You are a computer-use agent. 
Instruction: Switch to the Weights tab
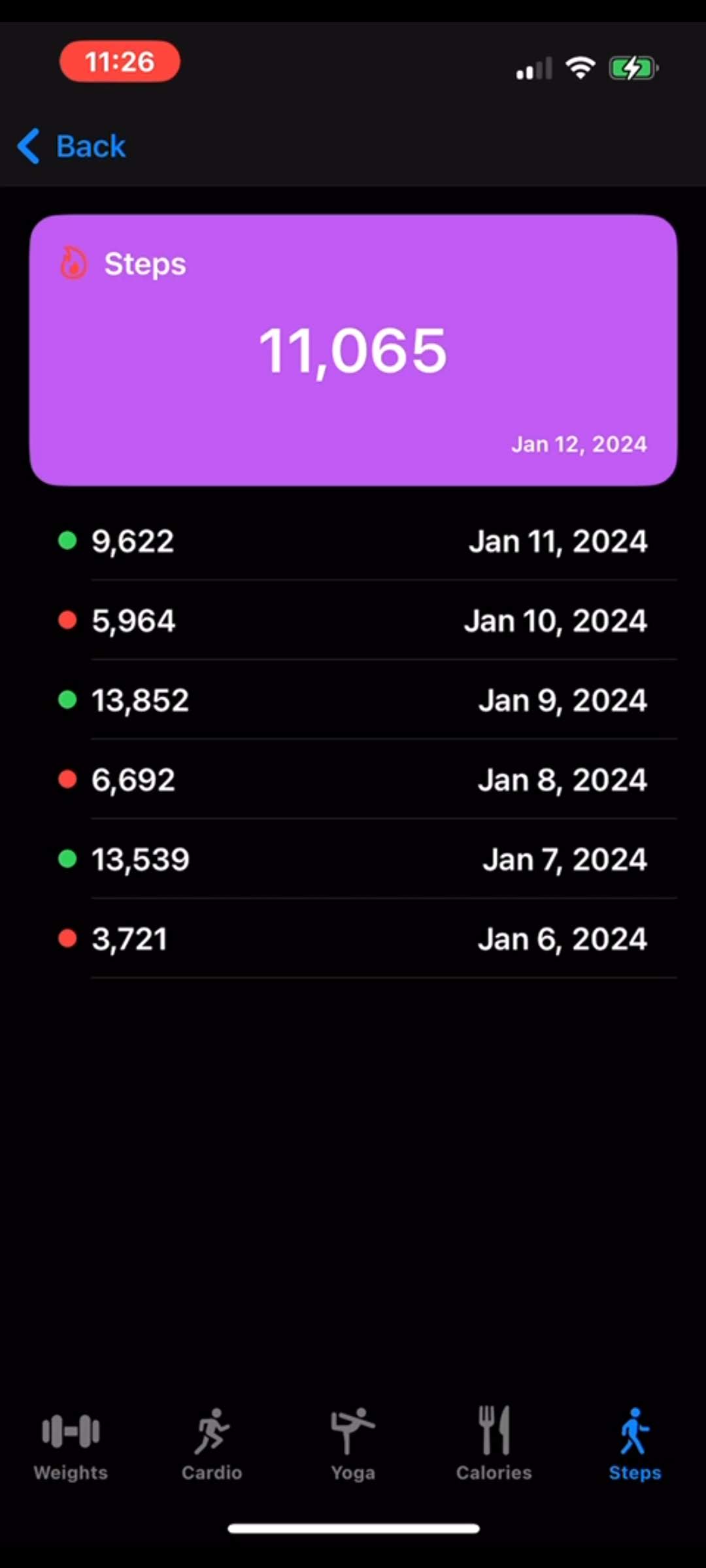pos(71,1445)
